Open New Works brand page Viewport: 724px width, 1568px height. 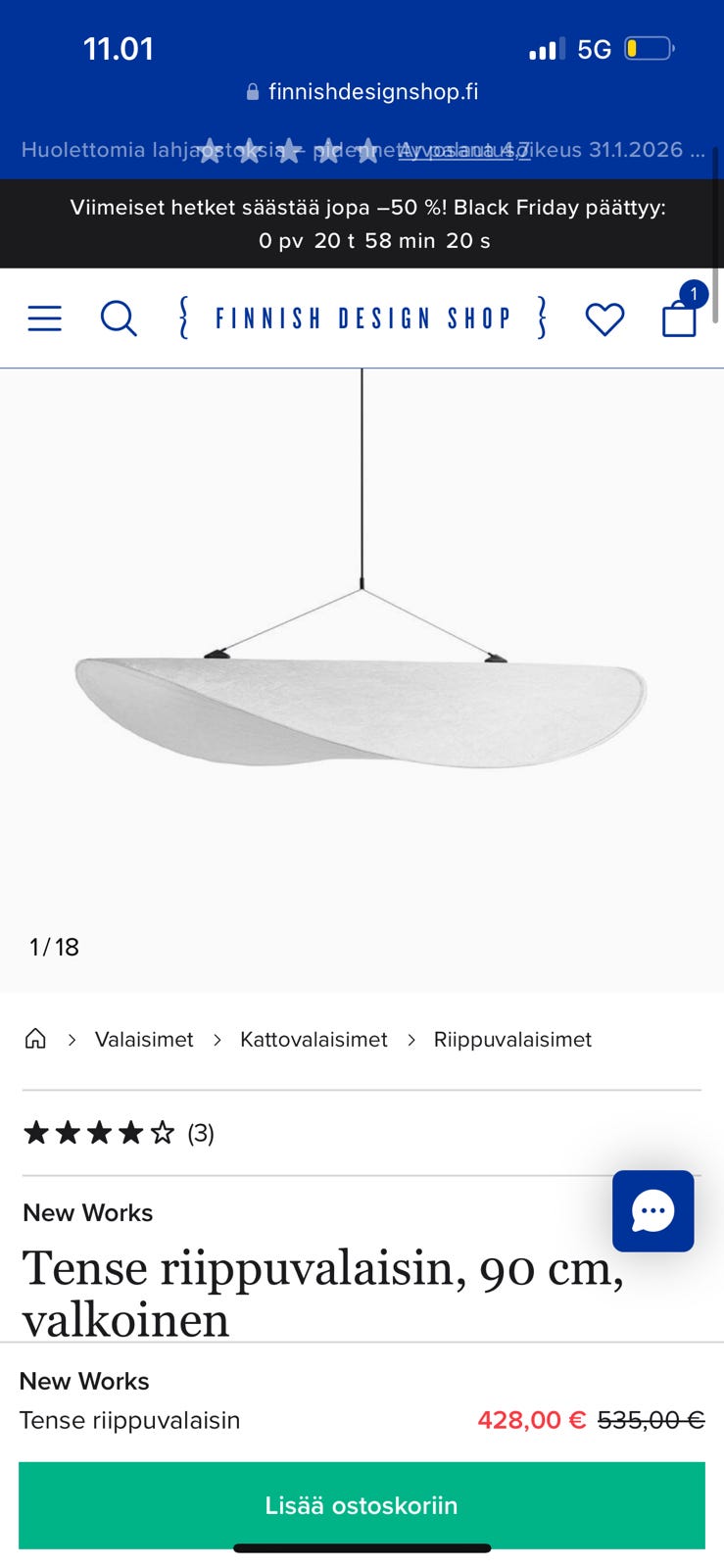[x=88, y=1213]
